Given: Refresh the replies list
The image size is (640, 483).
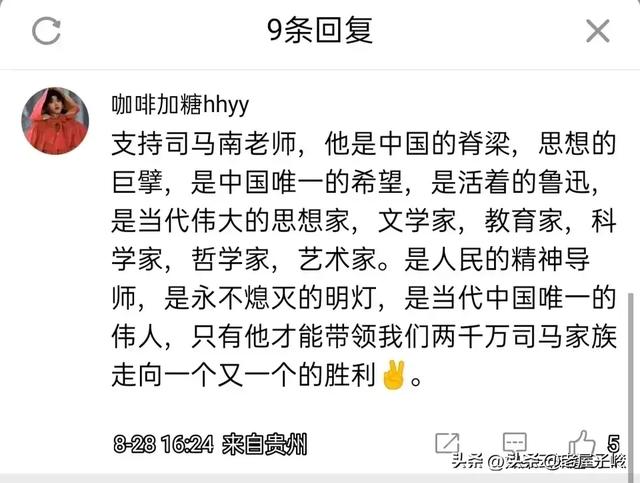Looking at the screenshot, I should (46, 30).
